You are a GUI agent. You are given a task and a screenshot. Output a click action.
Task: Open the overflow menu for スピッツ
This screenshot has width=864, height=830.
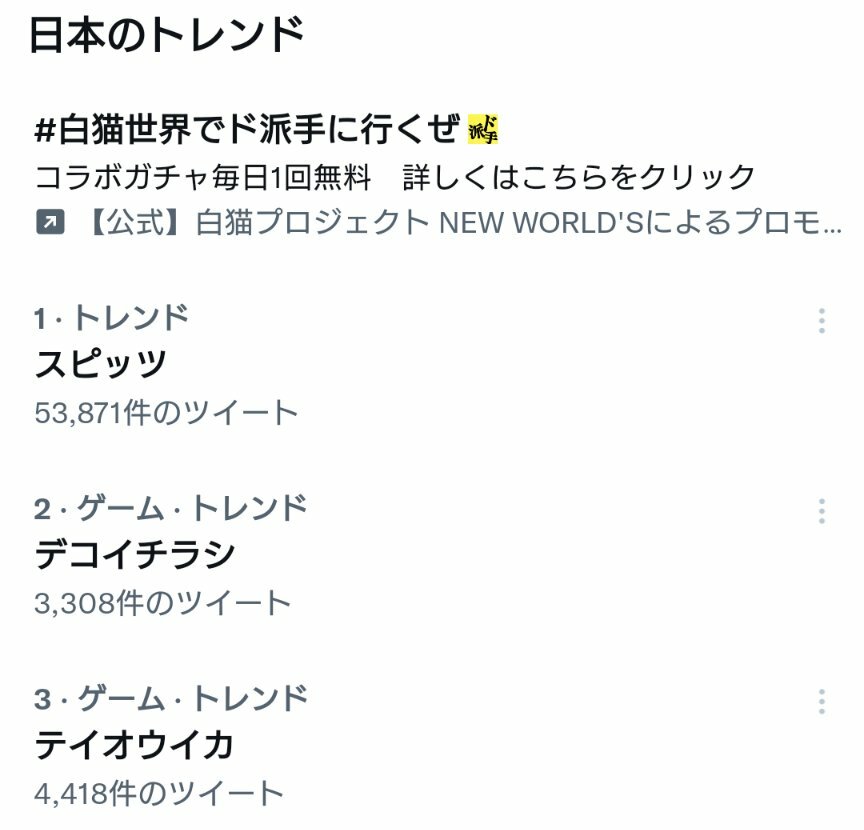coord(821,321)
